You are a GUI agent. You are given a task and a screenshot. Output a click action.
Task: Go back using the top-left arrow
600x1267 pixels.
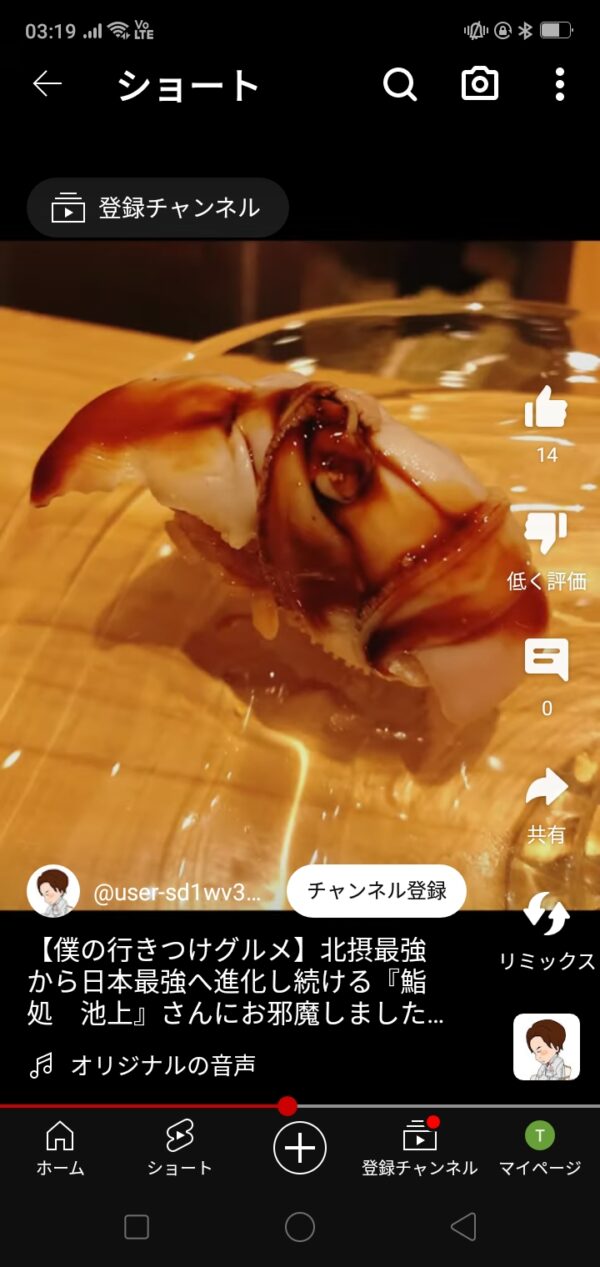[x=47, y=85]
